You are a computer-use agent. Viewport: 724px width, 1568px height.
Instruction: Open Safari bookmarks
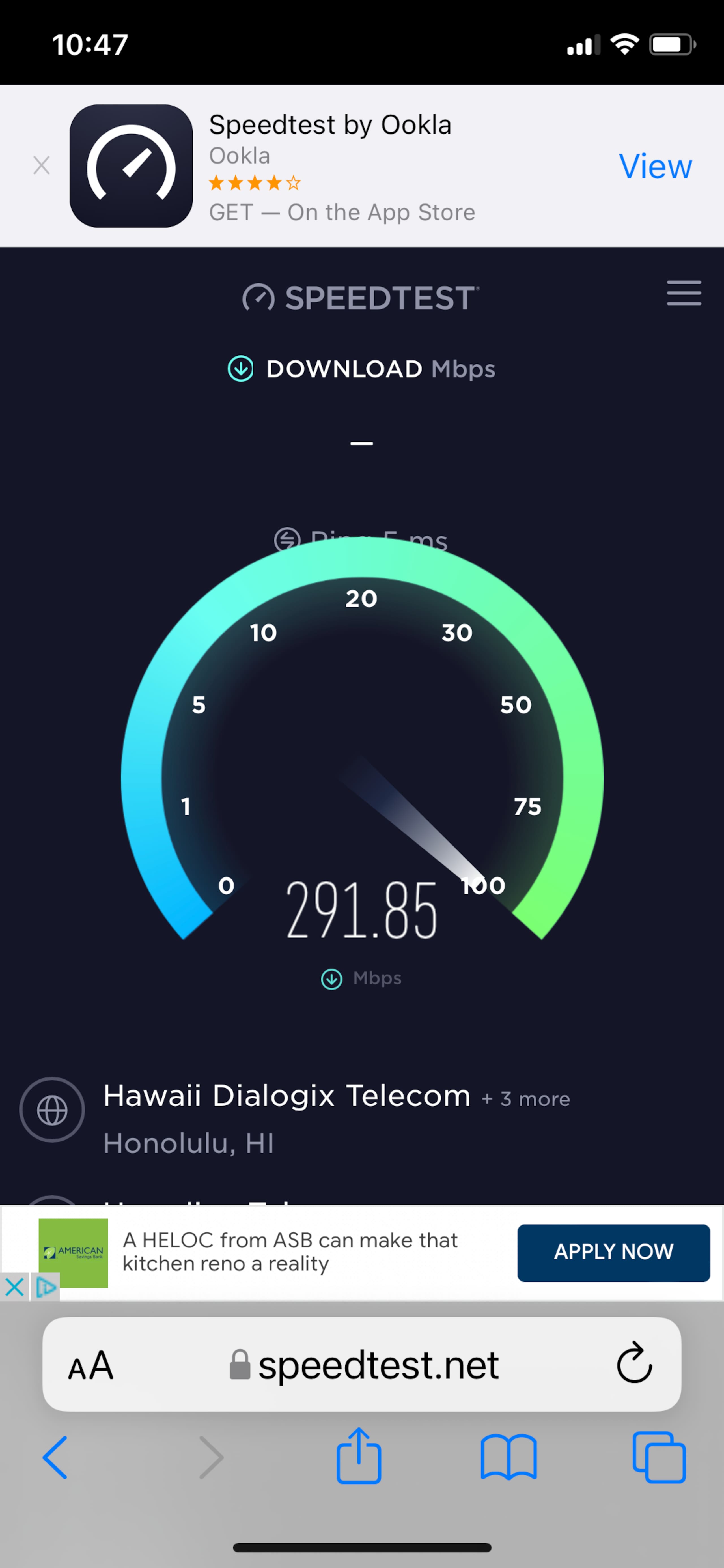508,1457
